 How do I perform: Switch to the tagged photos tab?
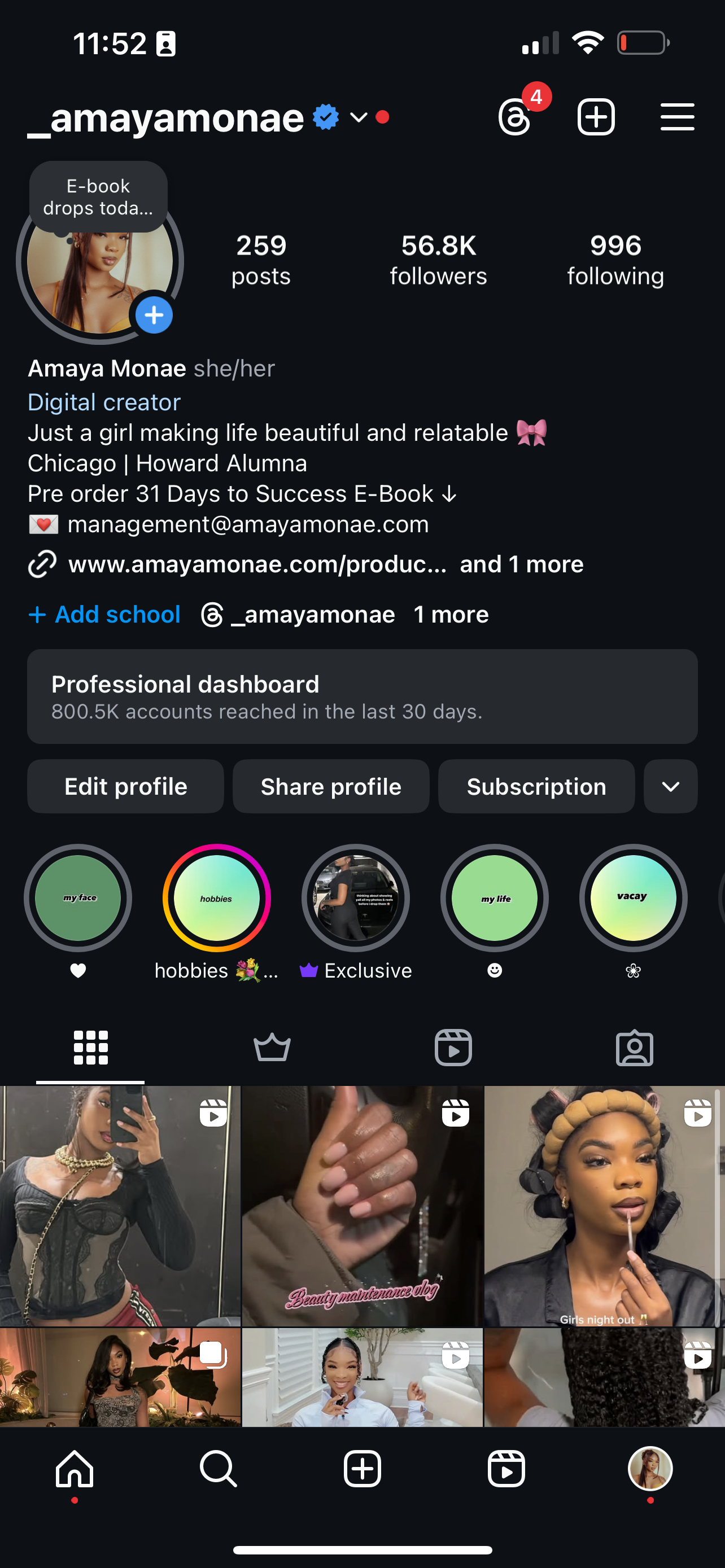click(634, 1048)
